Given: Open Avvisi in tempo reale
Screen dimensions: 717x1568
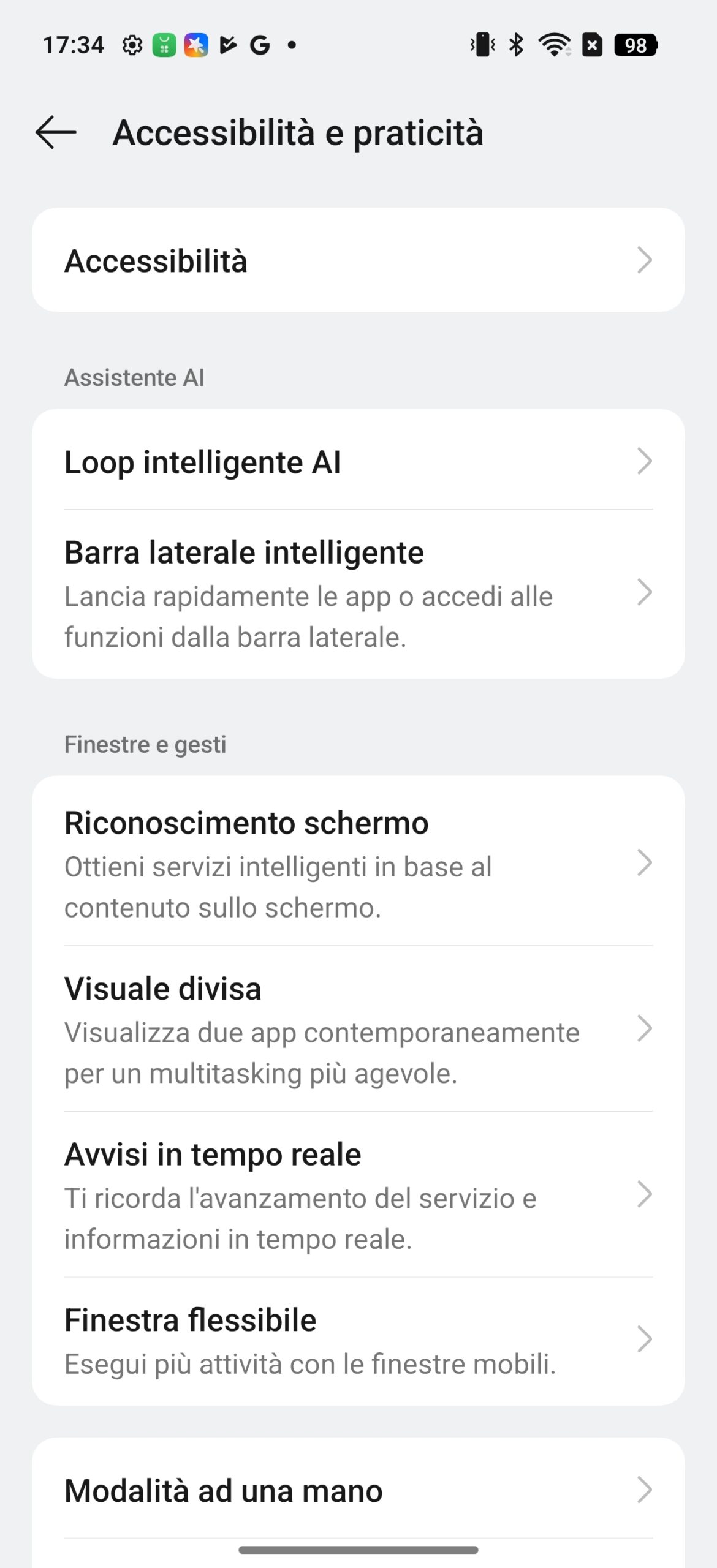Looking at the screenshot, I should click(x=358, y=1194).
